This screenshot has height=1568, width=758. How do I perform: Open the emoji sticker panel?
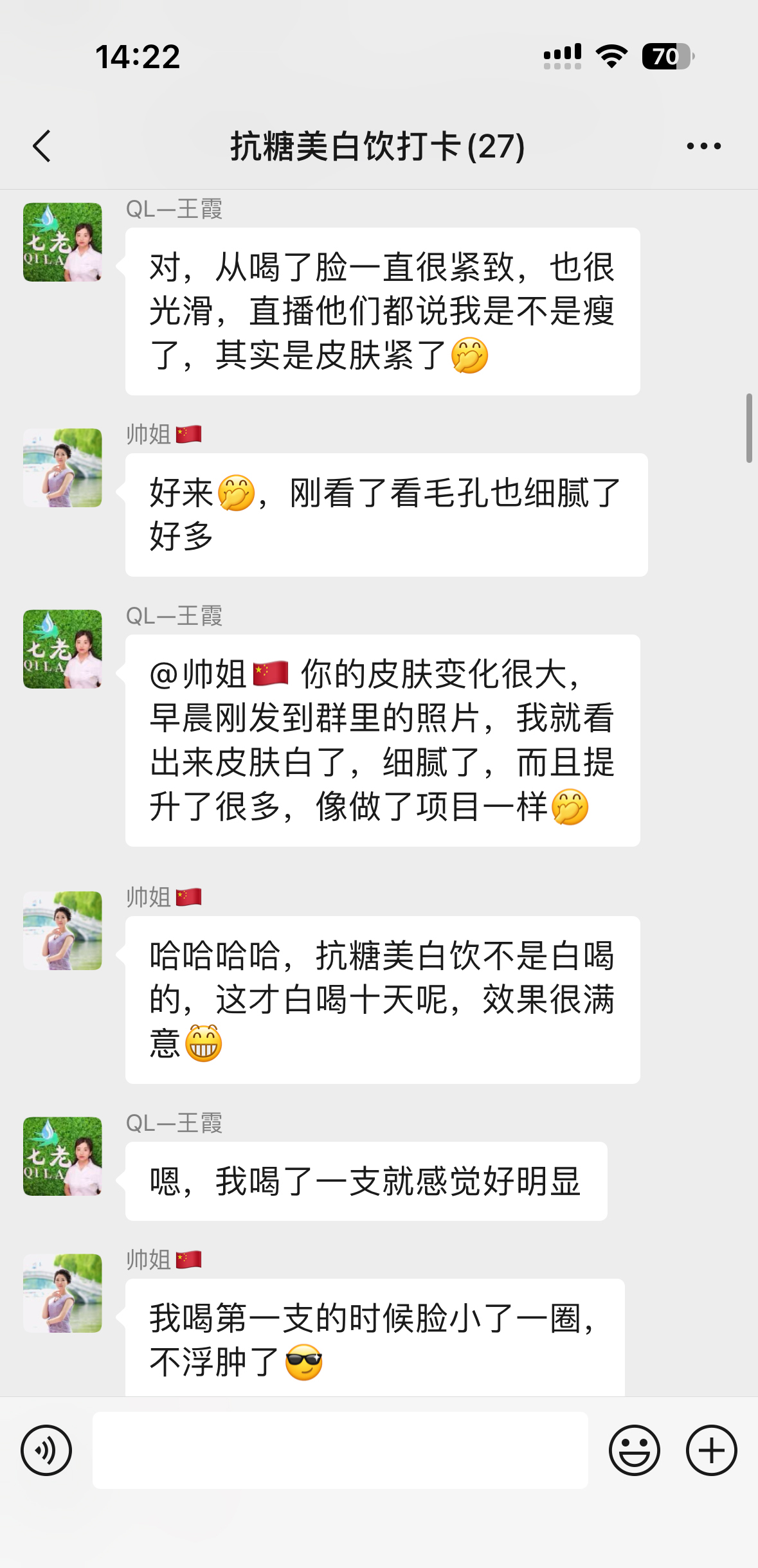634,1450
